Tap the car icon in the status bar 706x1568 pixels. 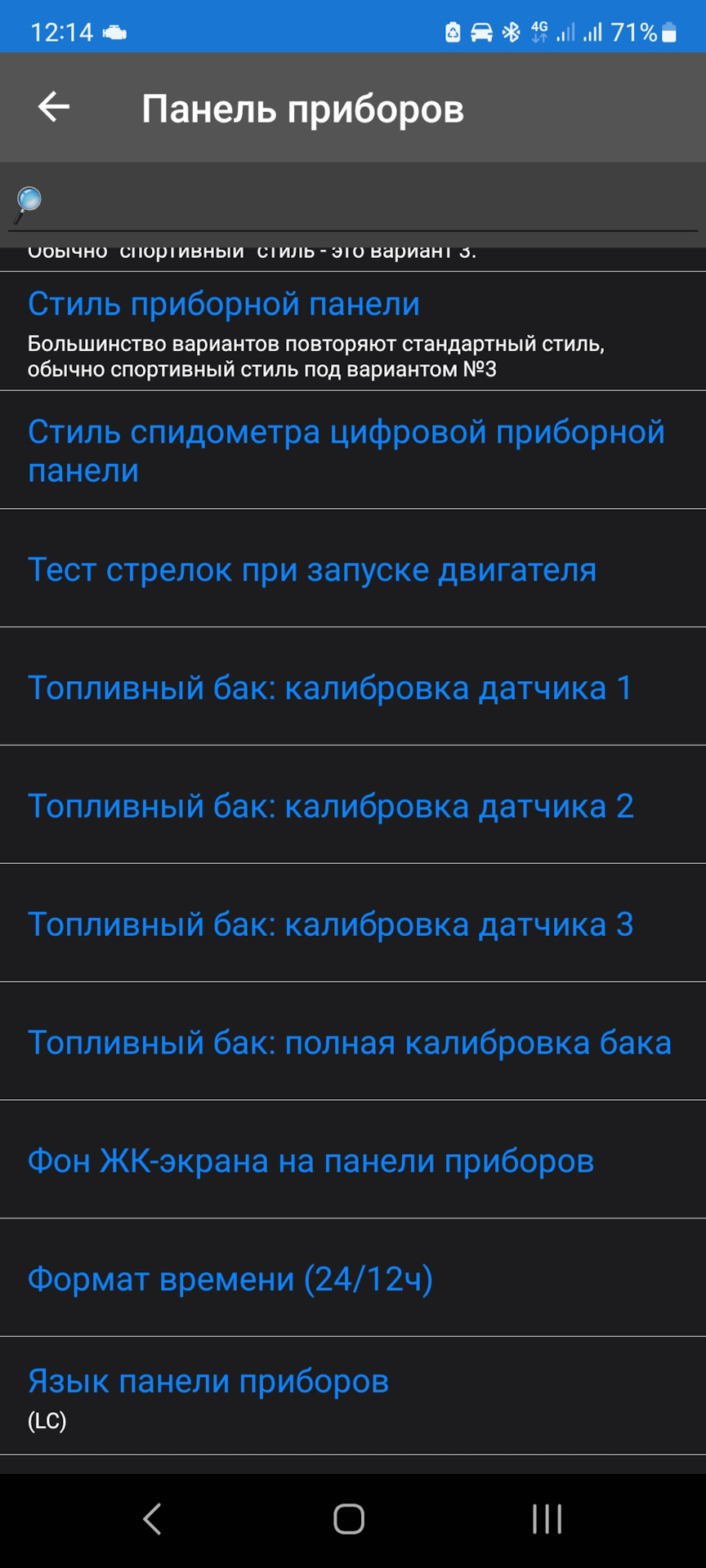click(480, 30)
